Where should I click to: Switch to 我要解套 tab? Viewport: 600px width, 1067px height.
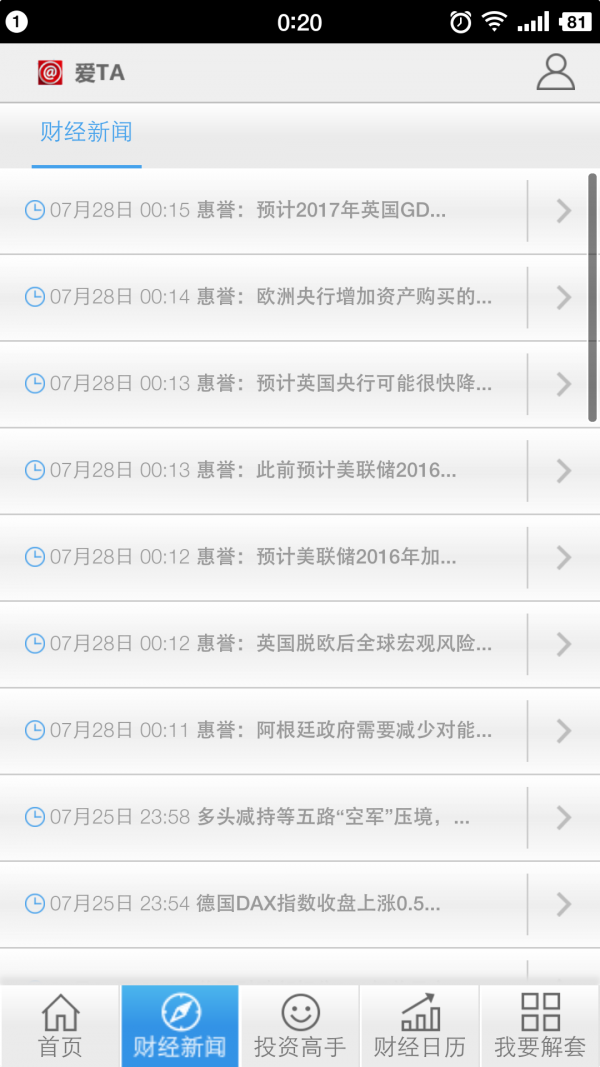point(540,1026)
